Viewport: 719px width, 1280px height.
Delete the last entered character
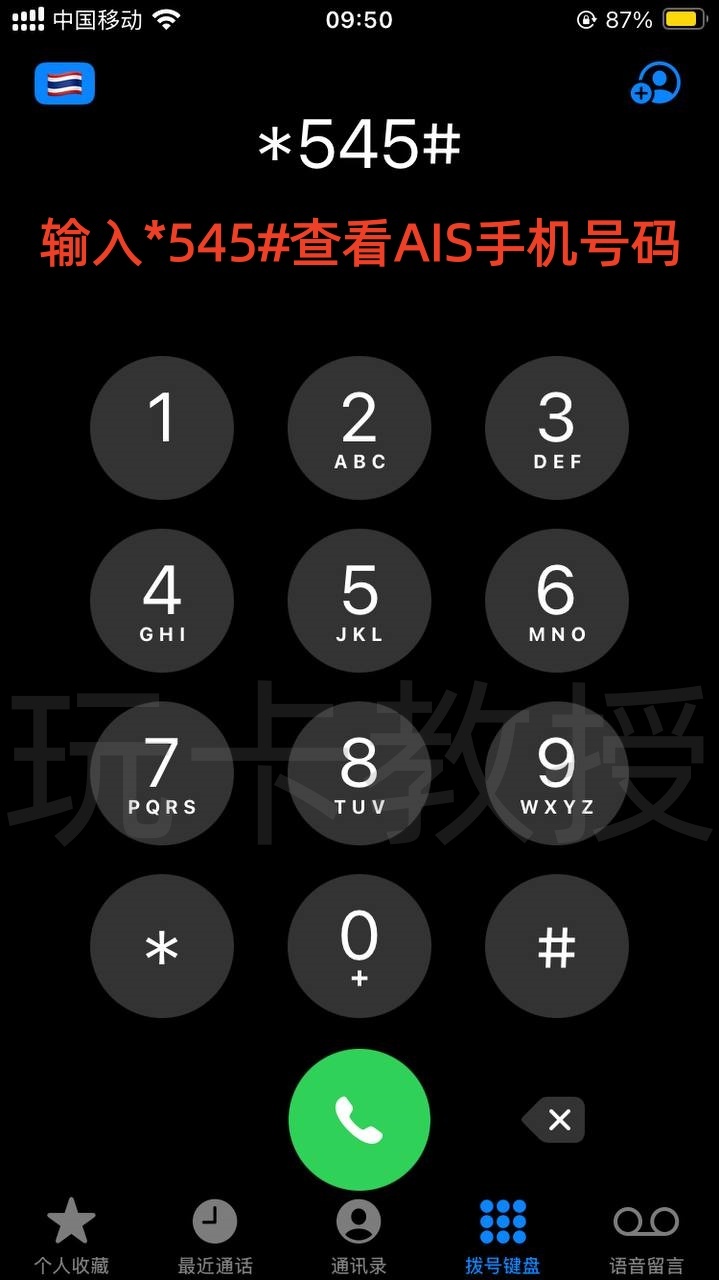click(x=554, y=1120)
